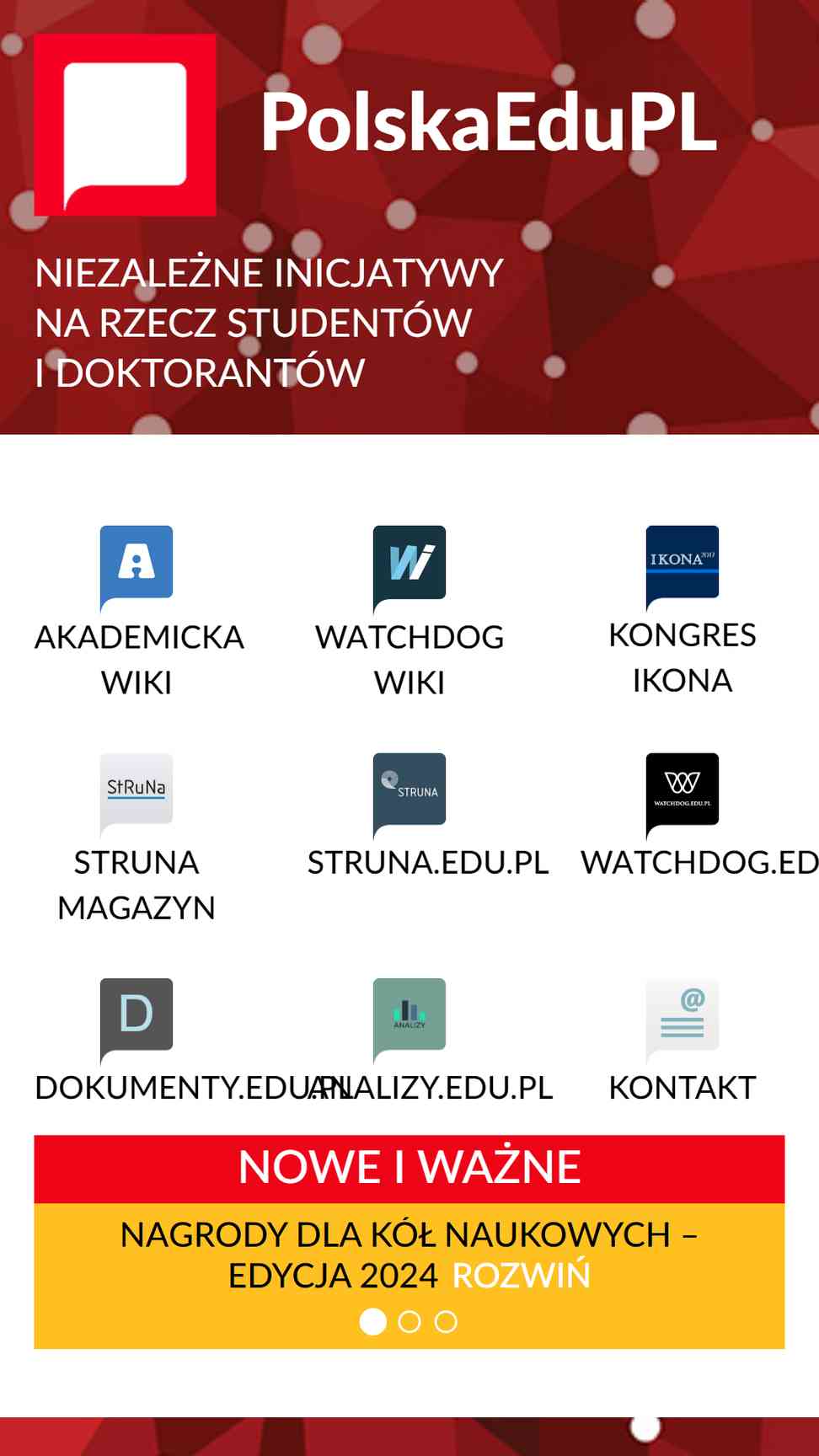Tap ROZWIŃ to expand the news item

pos(522,1276)
